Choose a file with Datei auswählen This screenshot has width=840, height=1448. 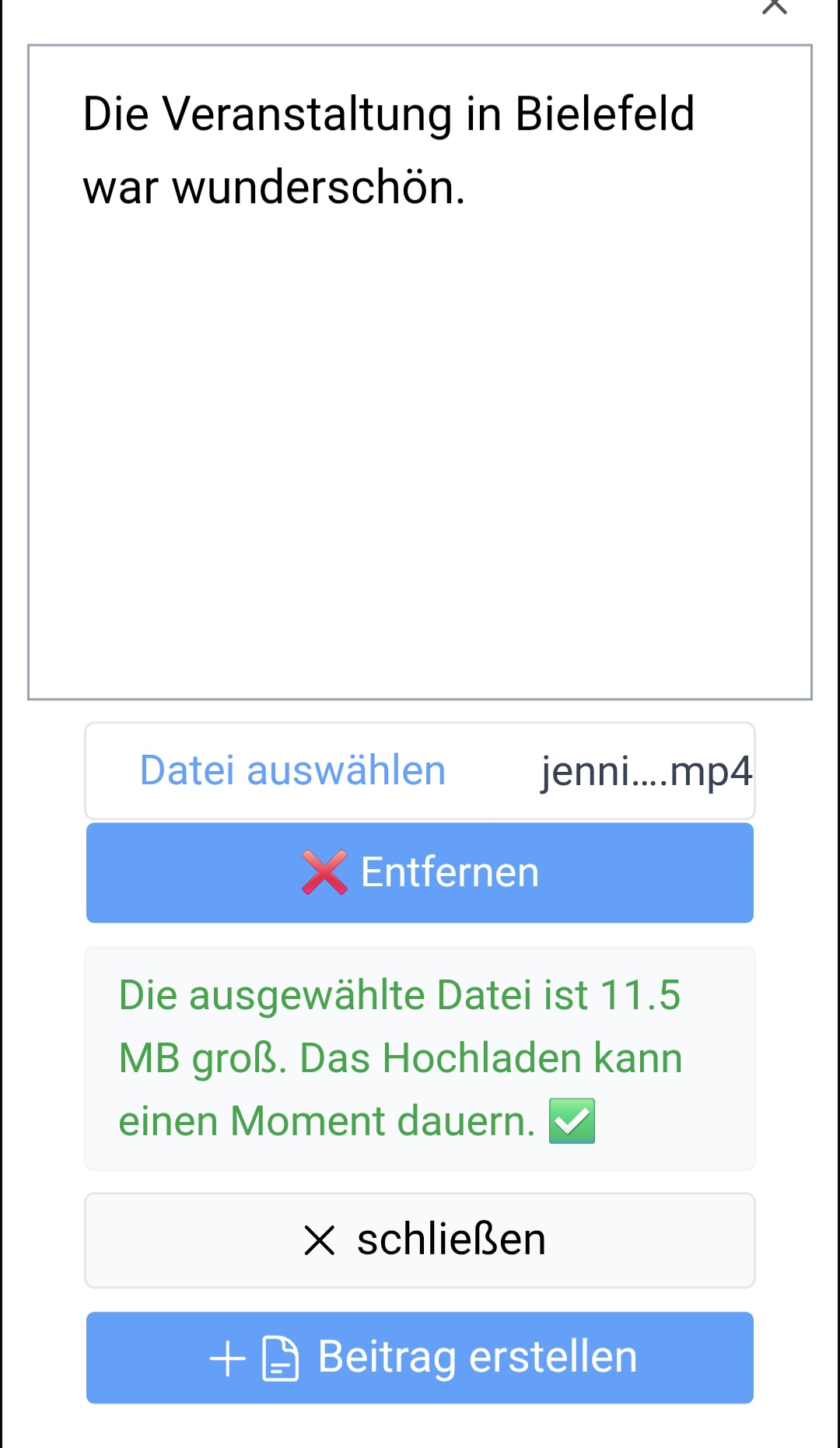click(292, 770)
